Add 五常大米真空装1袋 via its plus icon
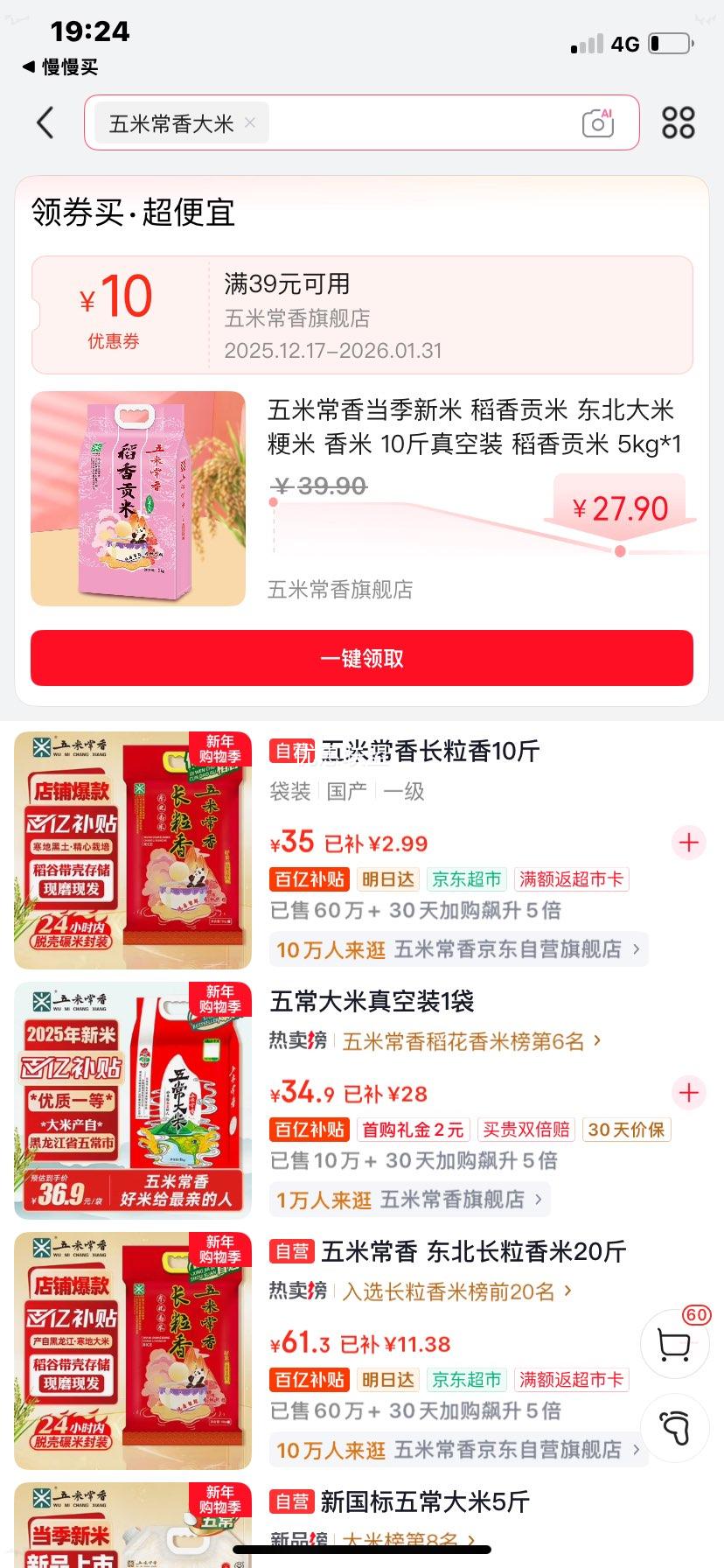The height and width of the screenshot is (1568, 724). pos(688,1093)
